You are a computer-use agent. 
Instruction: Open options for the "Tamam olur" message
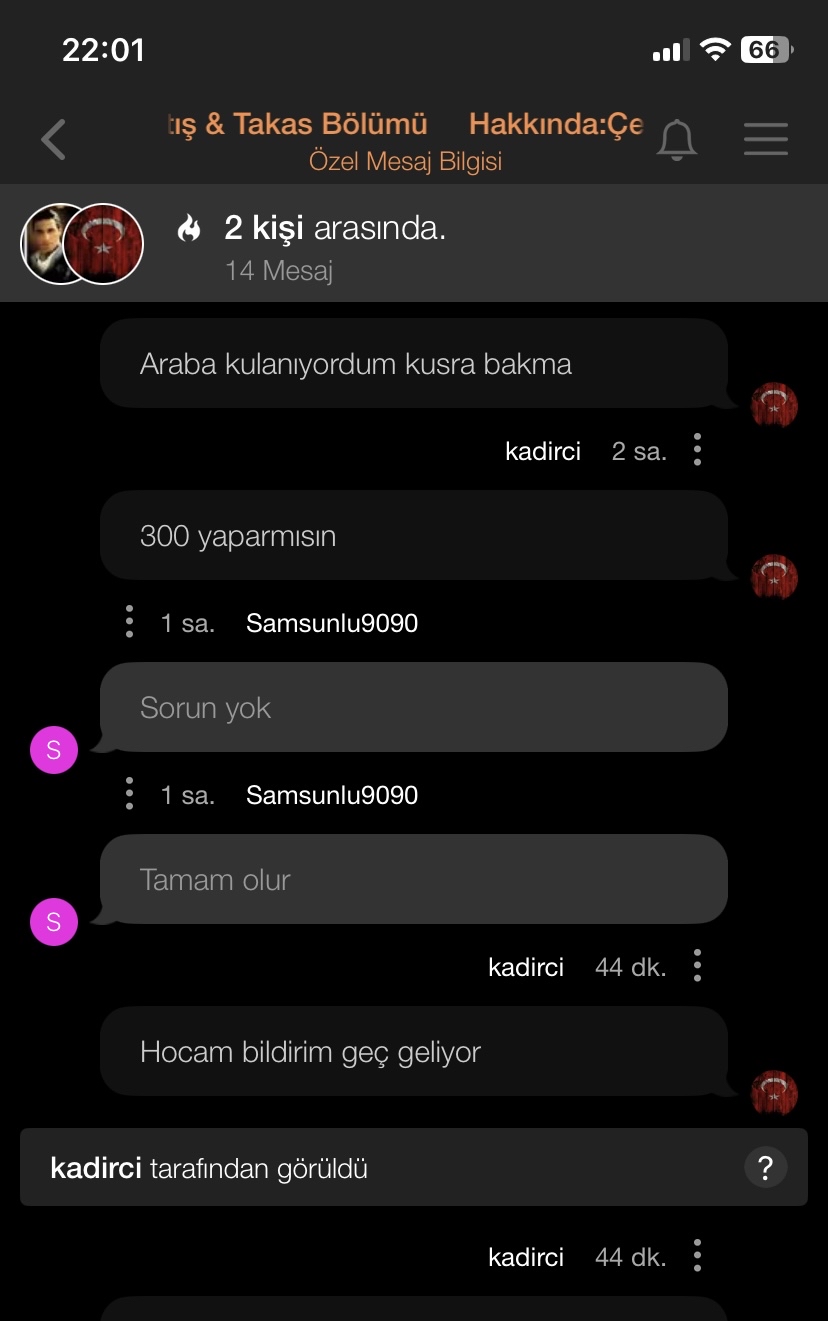(129, 794)
